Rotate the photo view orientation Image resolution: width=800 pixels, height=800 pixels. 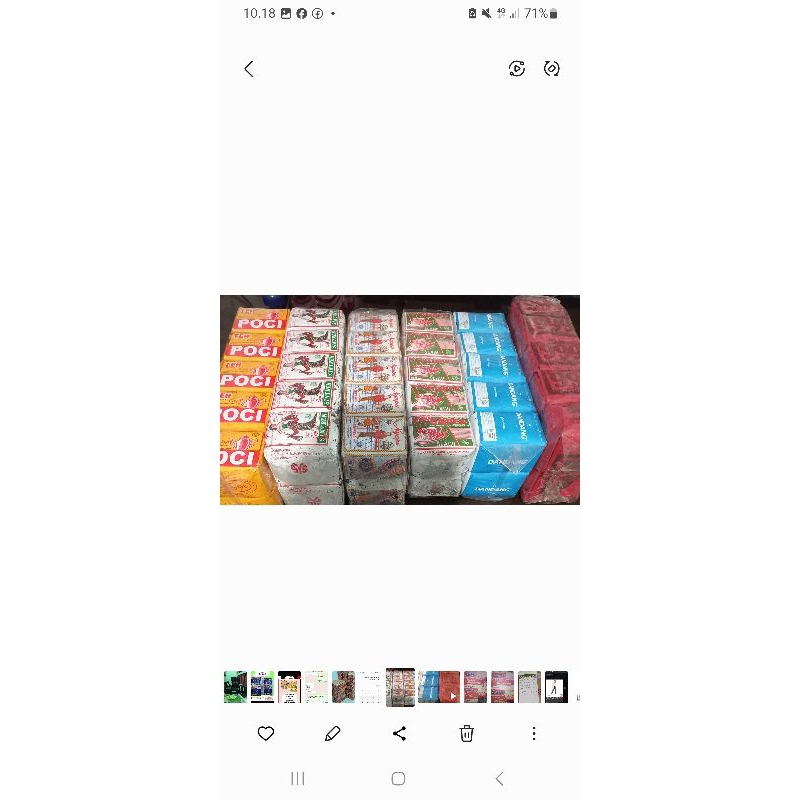pyautogui.click(x=552, y=69)
